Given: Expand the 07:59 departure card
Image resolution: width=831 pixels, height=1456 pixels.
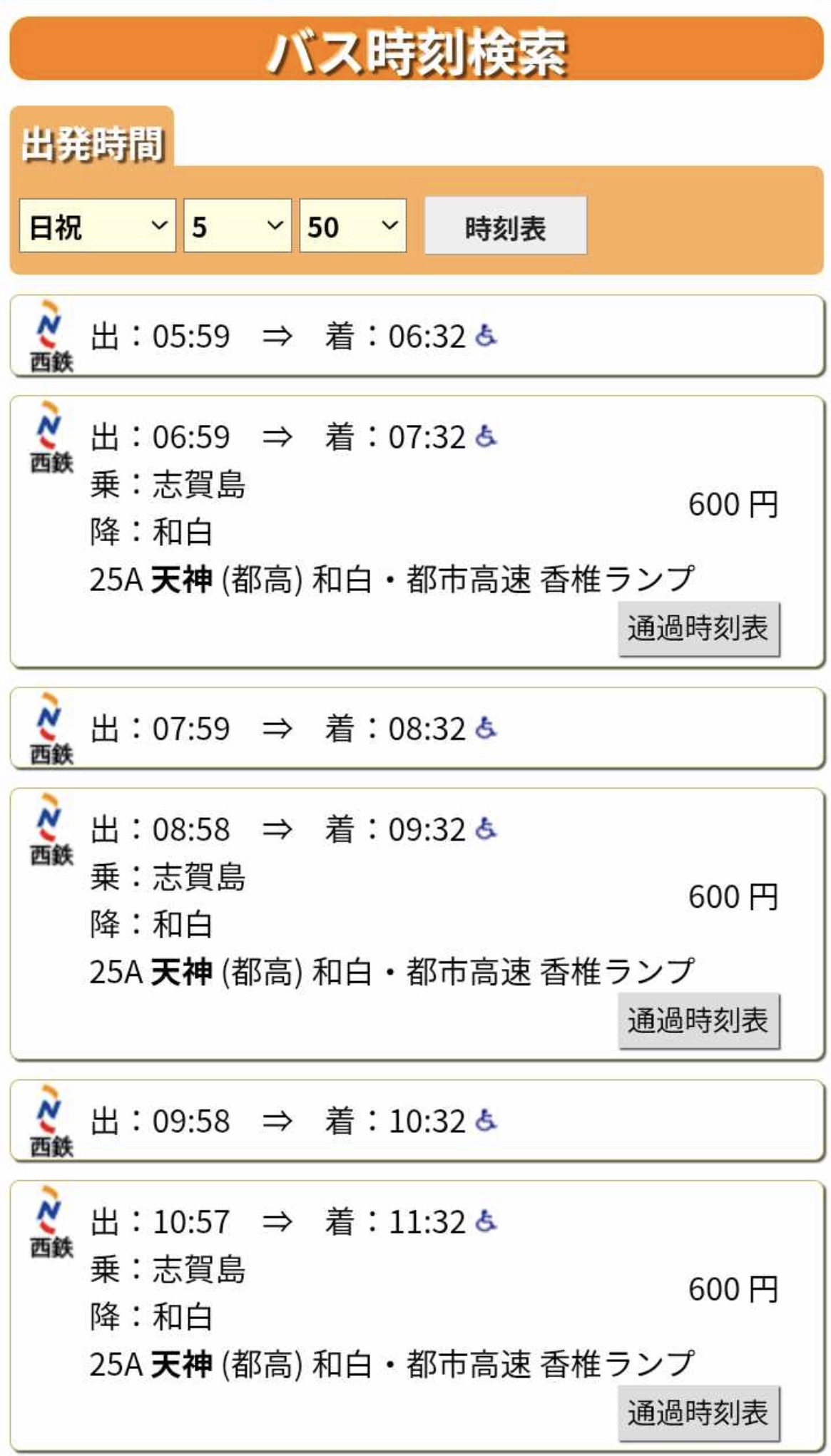Looking at the screenshot, I should [417, 729].
